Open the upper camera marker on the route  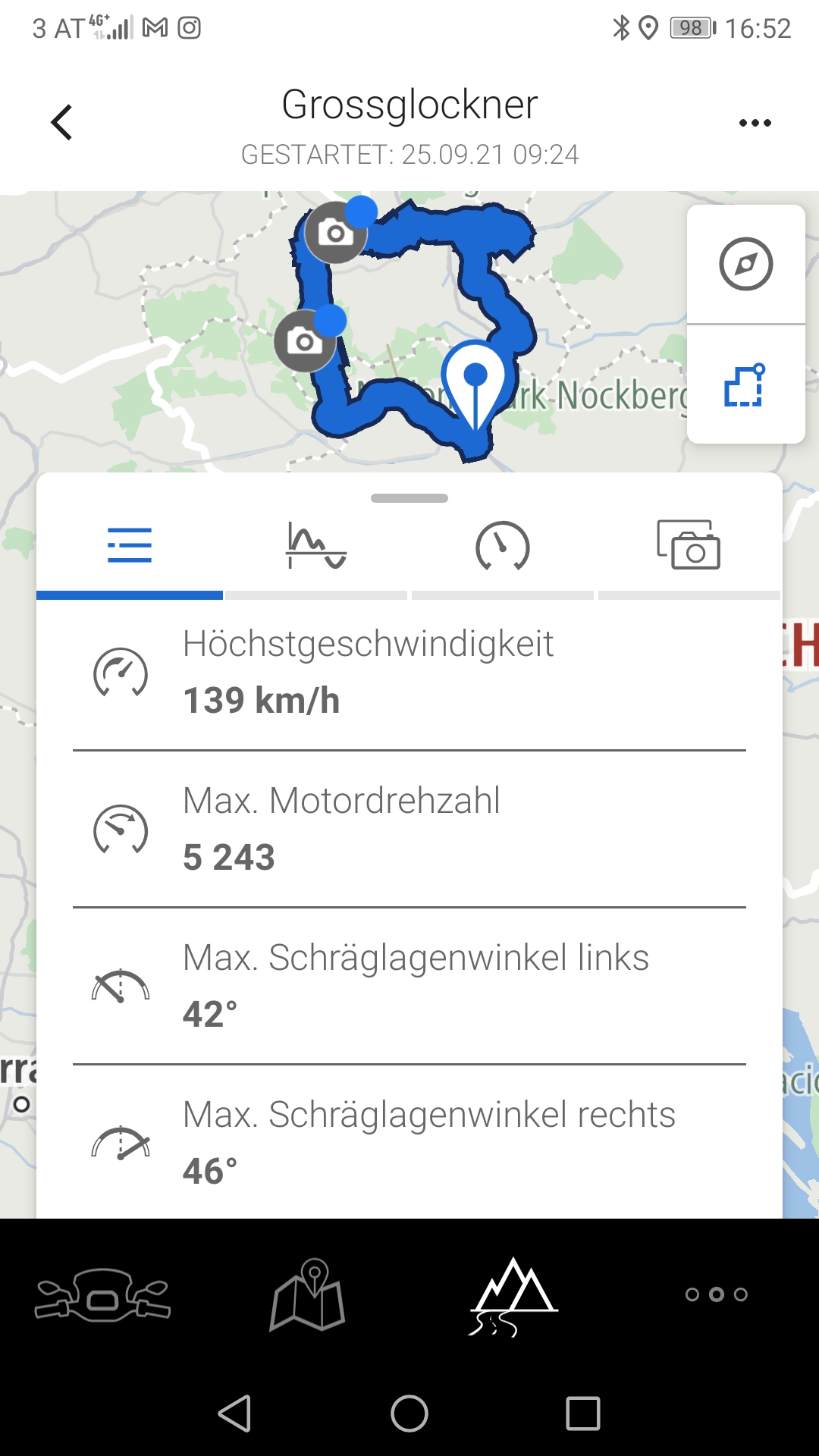(x=336, y=233)
